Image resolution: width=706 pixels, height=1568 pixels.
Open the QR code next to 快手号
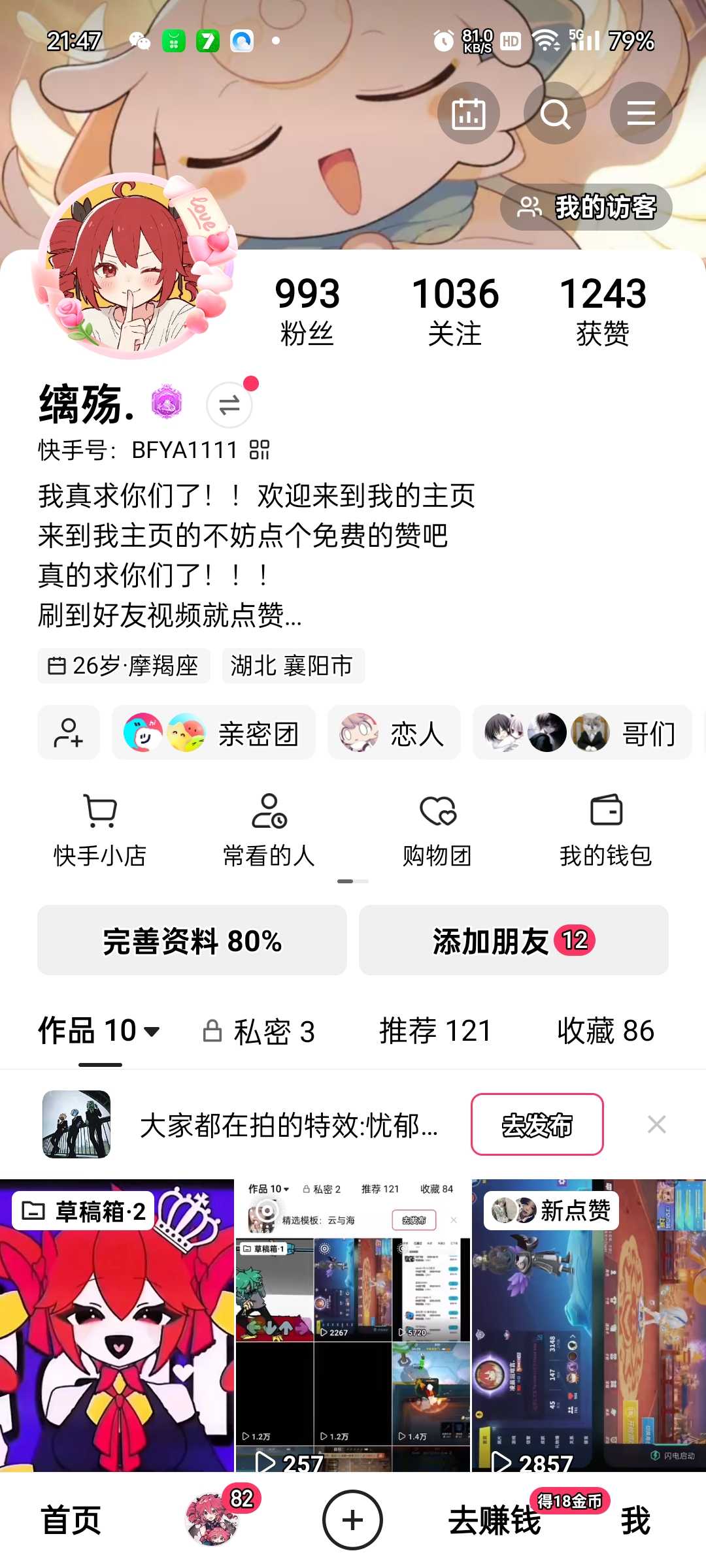point(260,449)
